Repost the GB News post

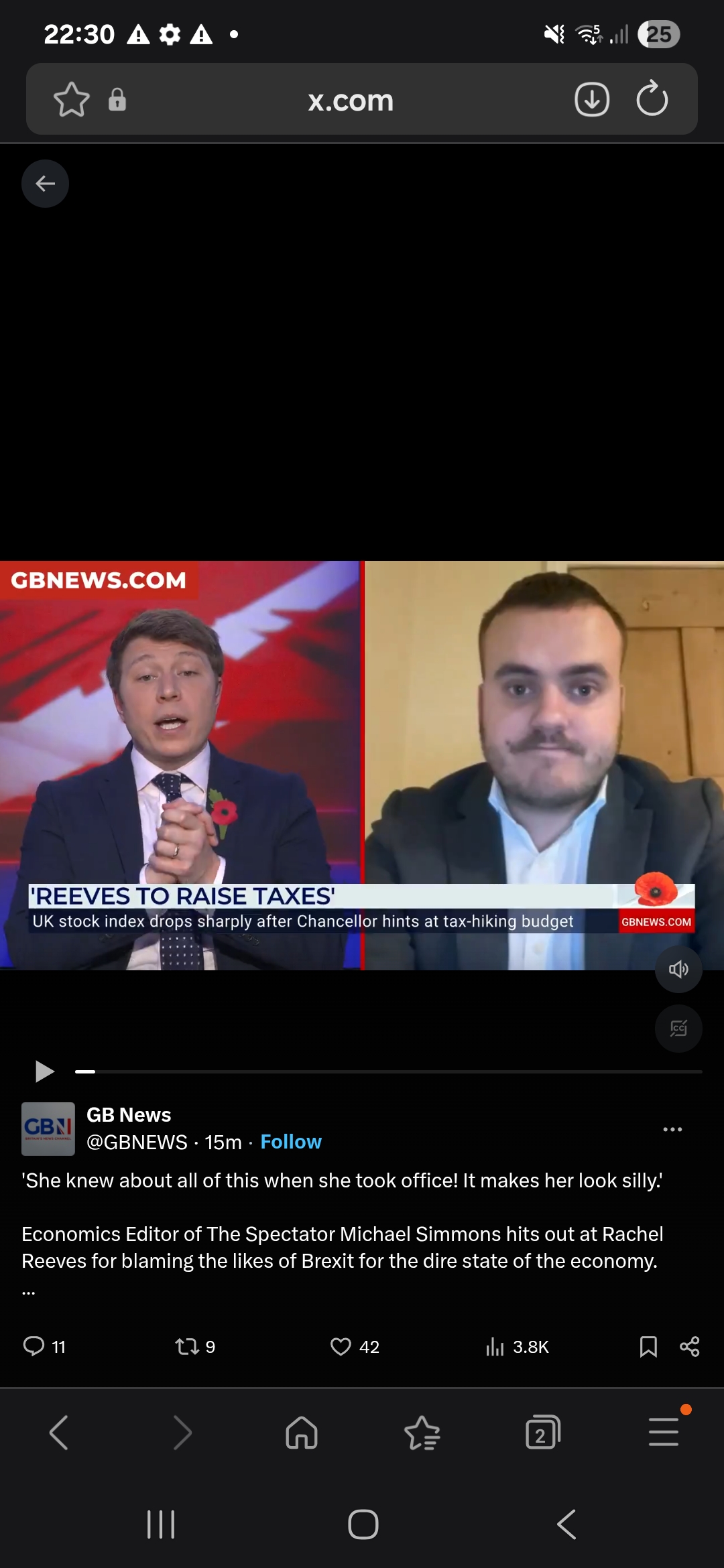[x=195, y=1346]
